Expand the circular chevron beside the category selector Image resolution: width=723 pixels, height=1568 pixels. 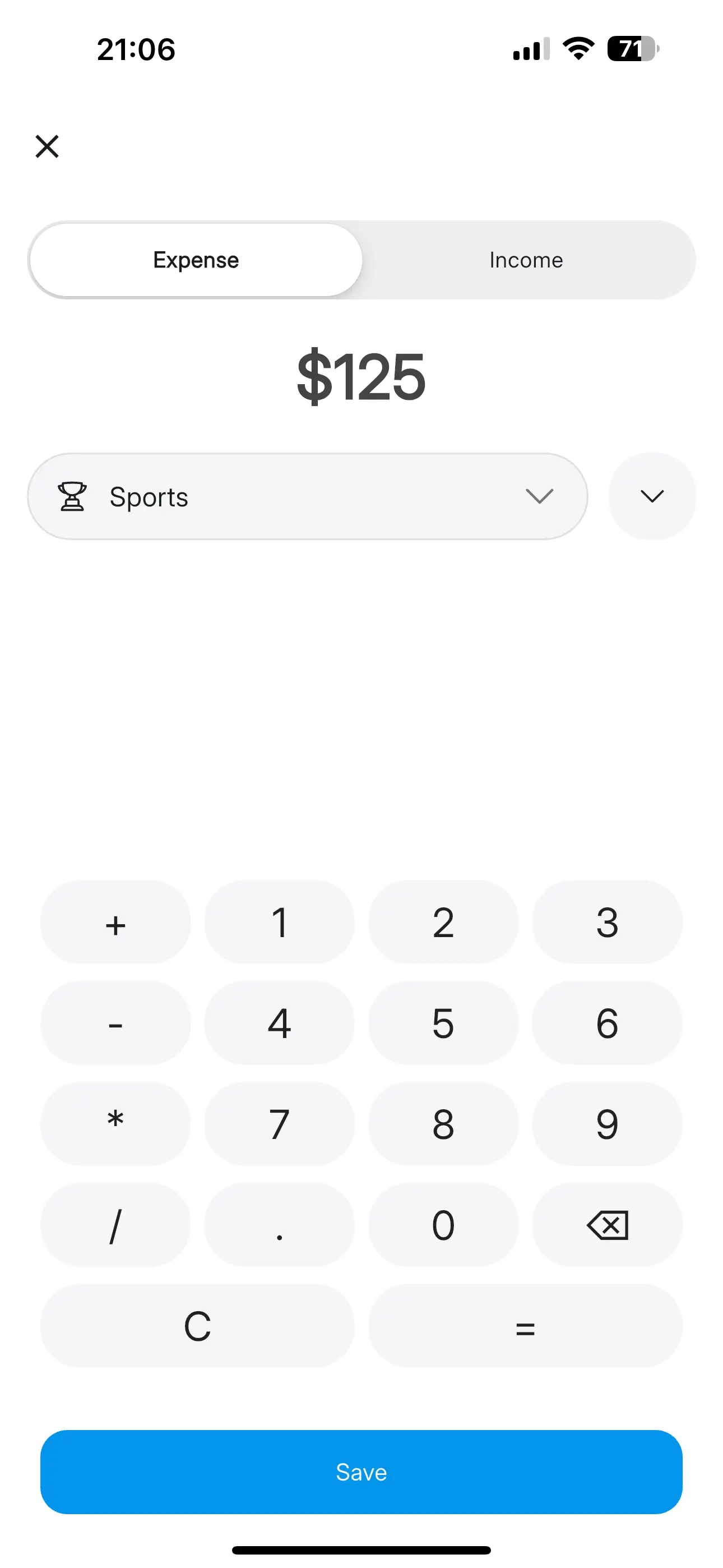click(651, 496)
